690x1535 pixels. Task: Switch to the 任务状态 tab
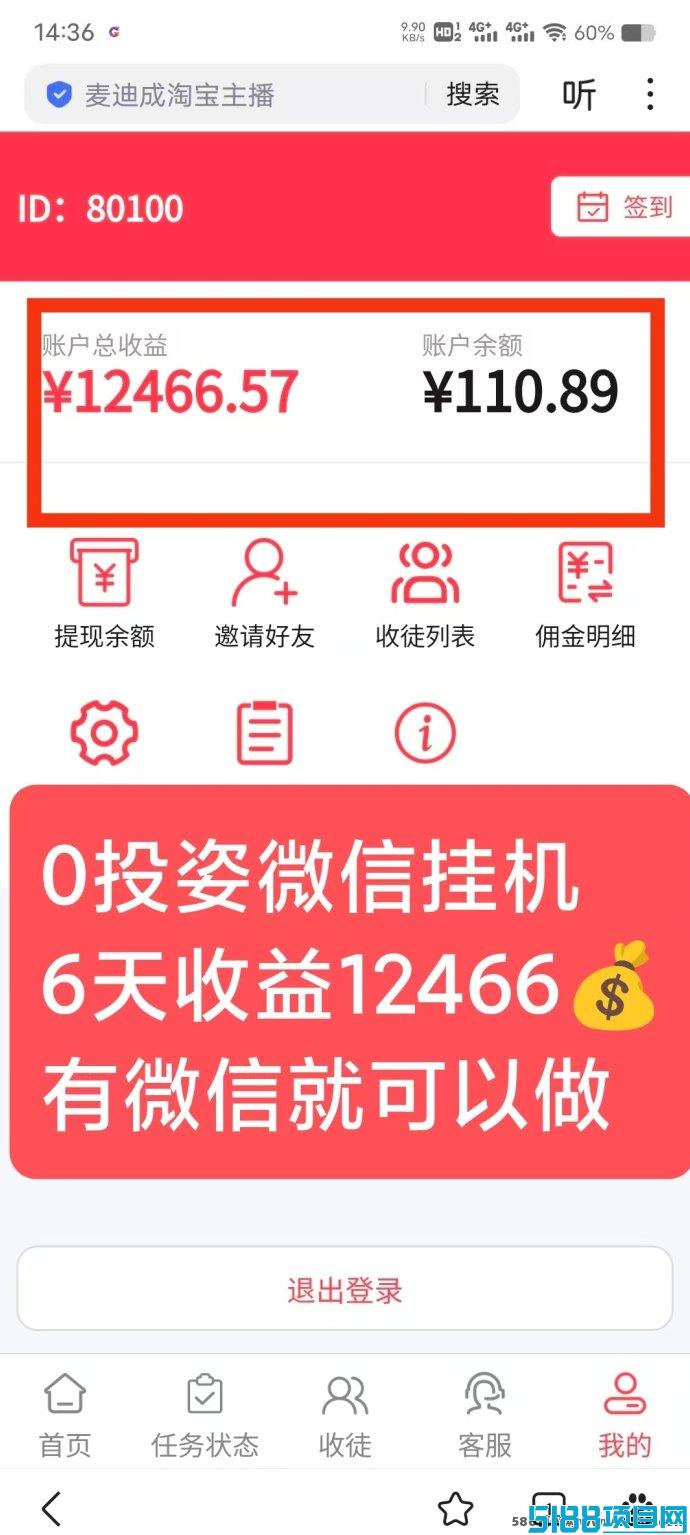coord(205,1415)
